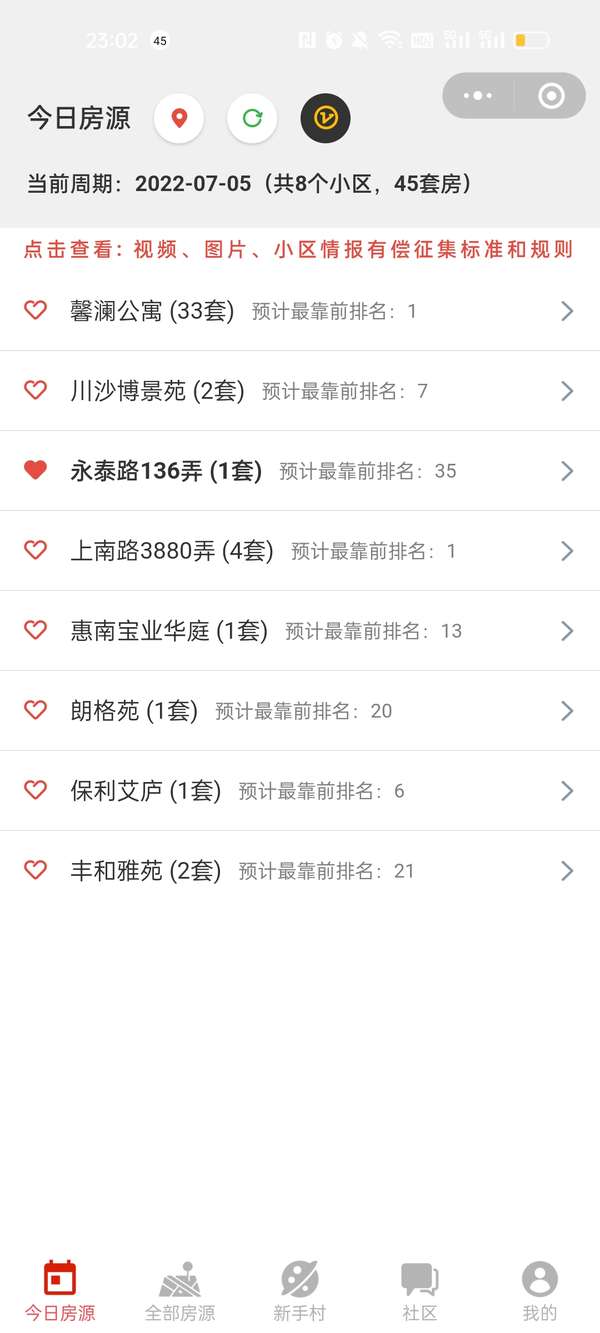Open the red 点击查看 info banner

click(x=299, y=250)
